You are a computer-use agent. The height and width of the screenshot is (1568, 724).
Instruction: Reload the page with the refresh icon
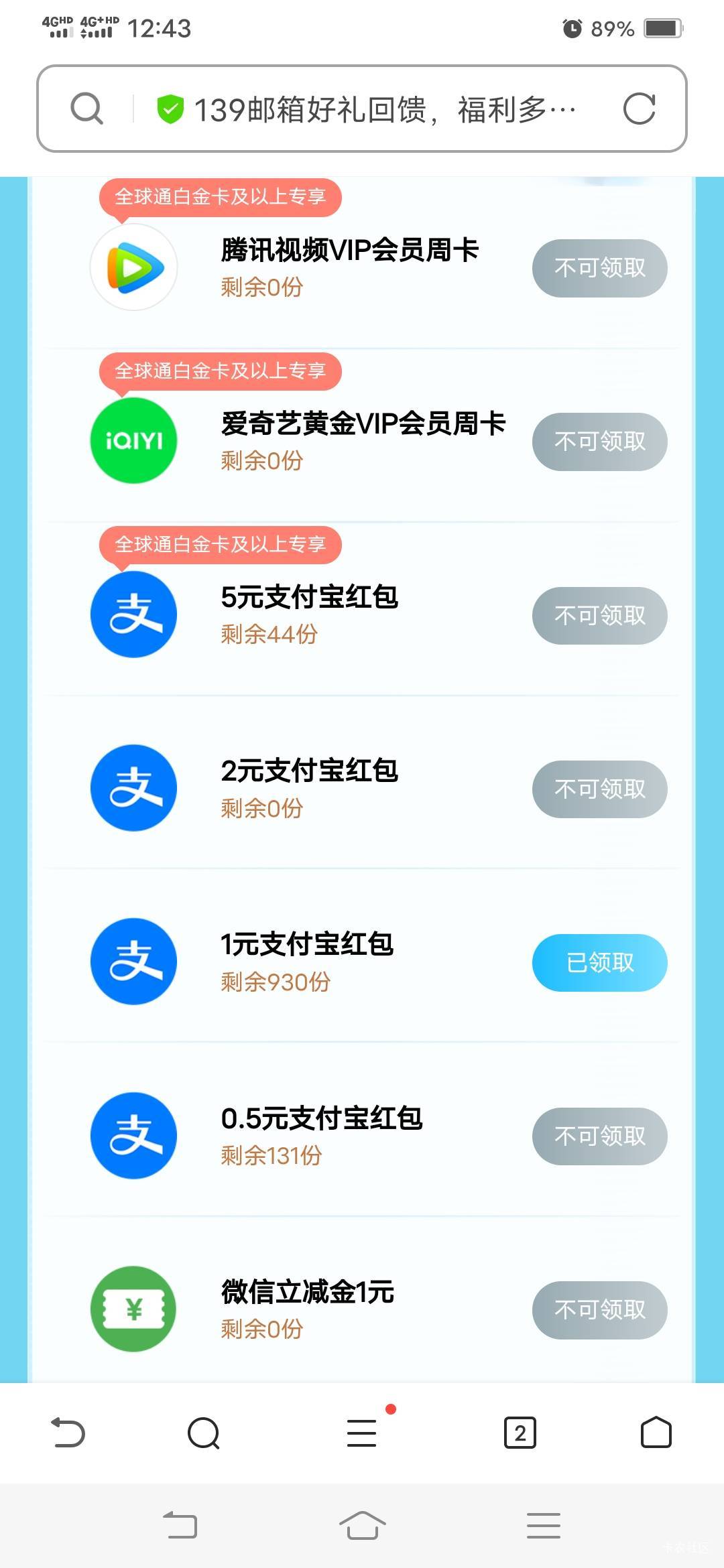point(639,109)
